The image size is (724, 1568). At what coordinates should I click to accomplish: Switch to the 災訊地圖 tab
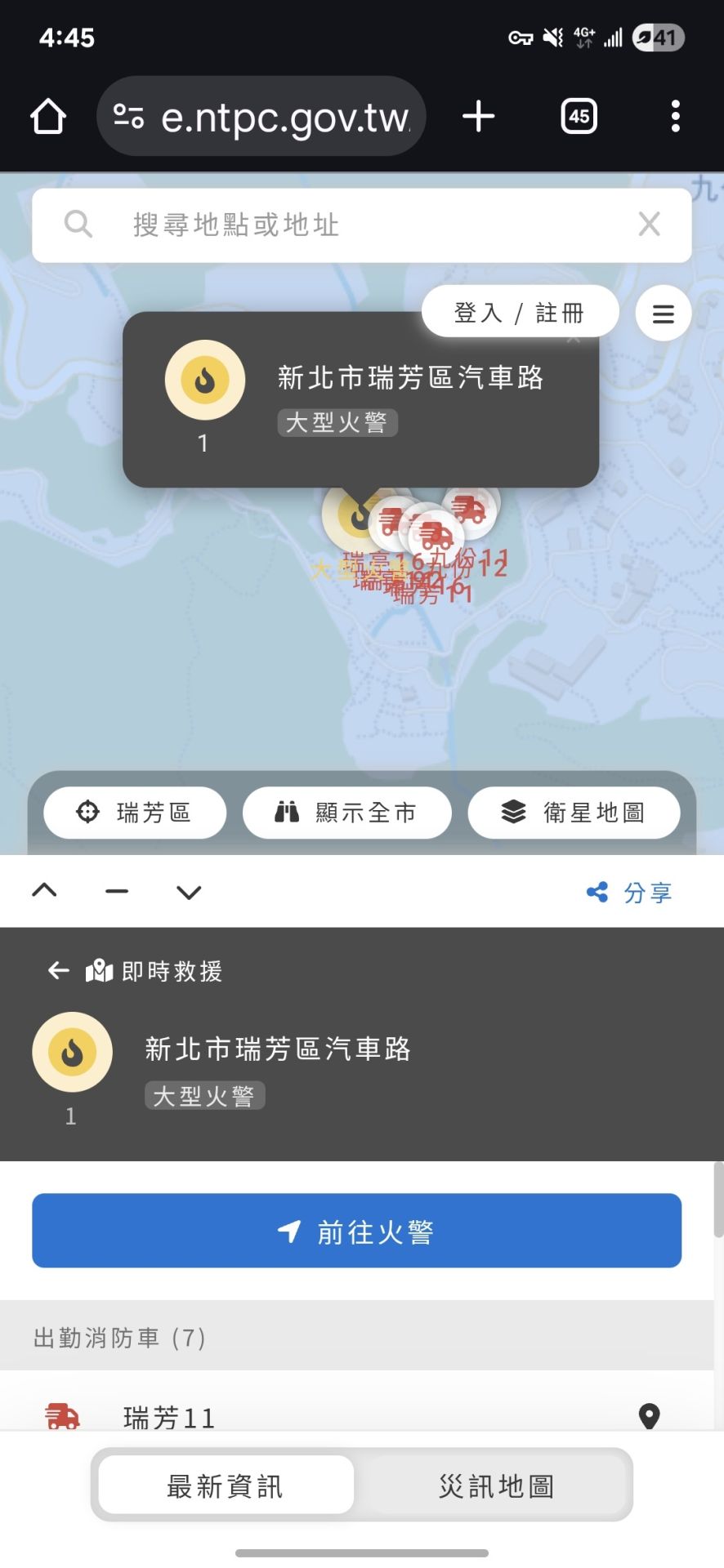[496, 1486]
